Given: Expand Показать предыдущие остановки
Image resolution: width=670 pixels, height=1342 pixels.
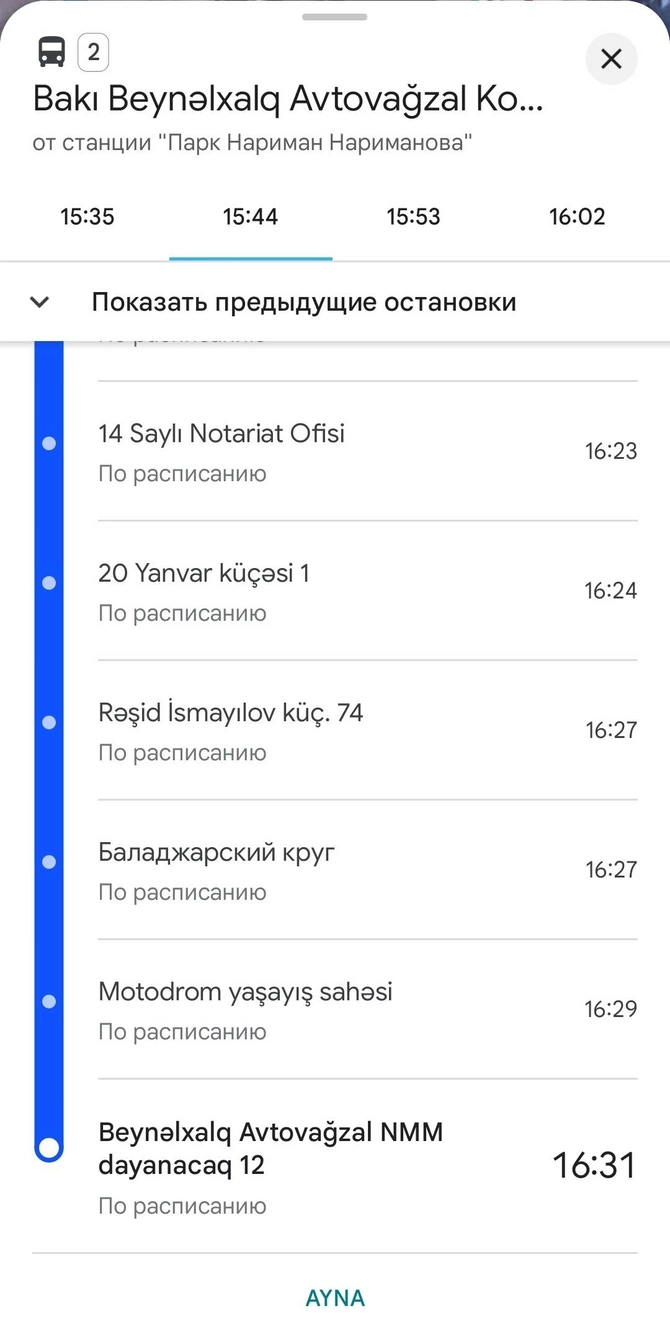Looking at the screenshot, I should pos(303,302).
